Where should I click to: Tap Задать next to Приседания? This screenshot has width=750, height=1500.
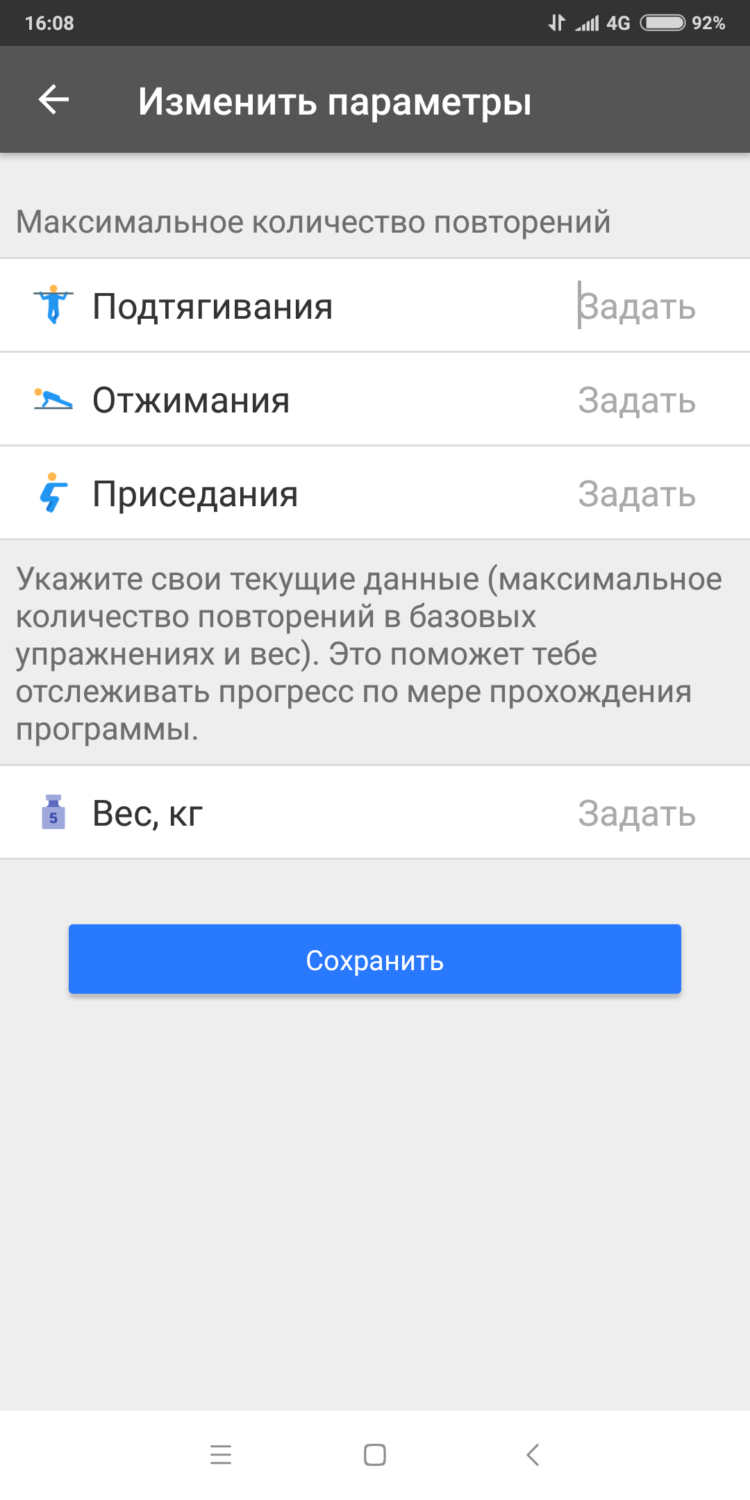coord(637,493)
